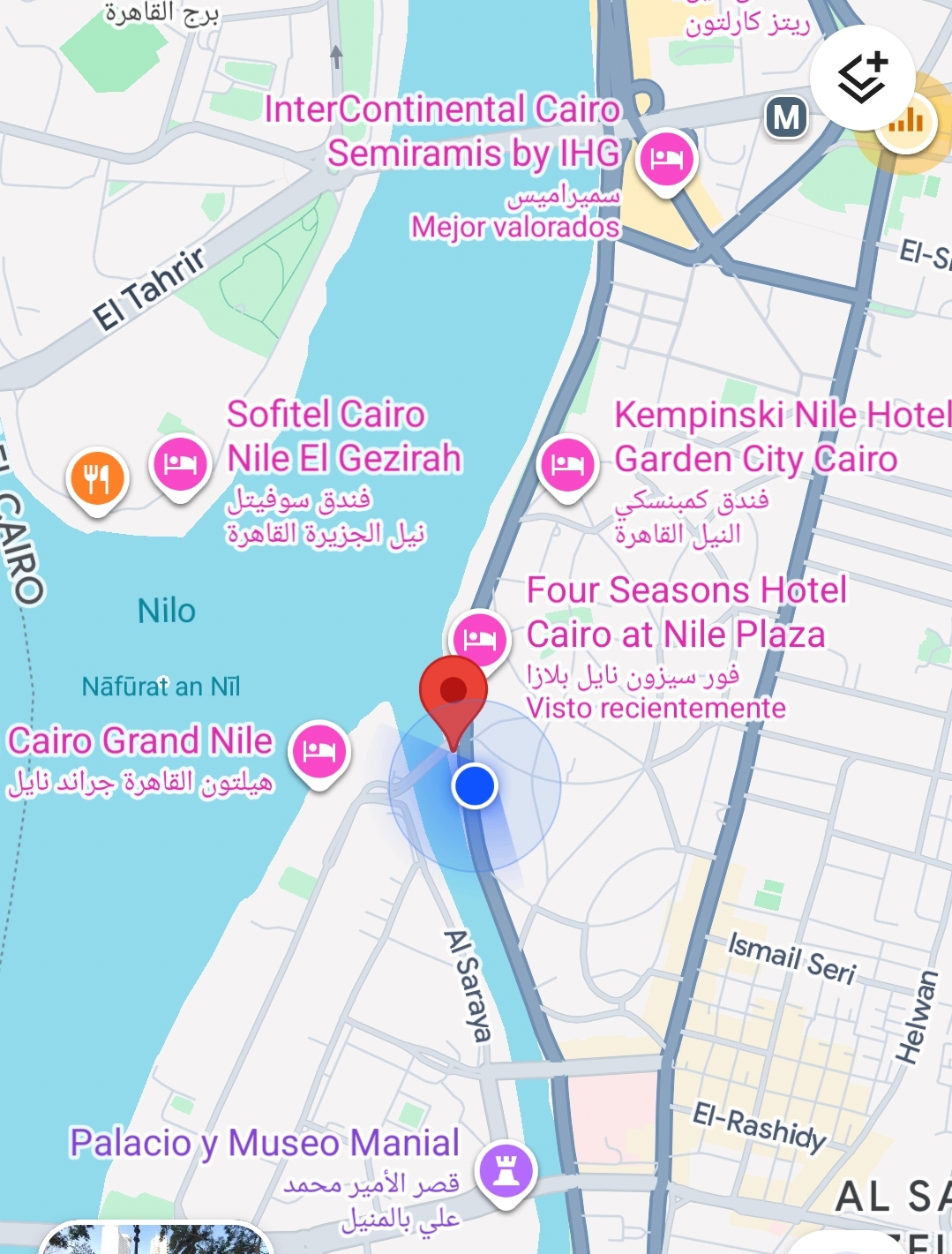The width and height of the screenshot is (952, 1254).
Task: Select the metro station M icon
Action: coord(785,117)
